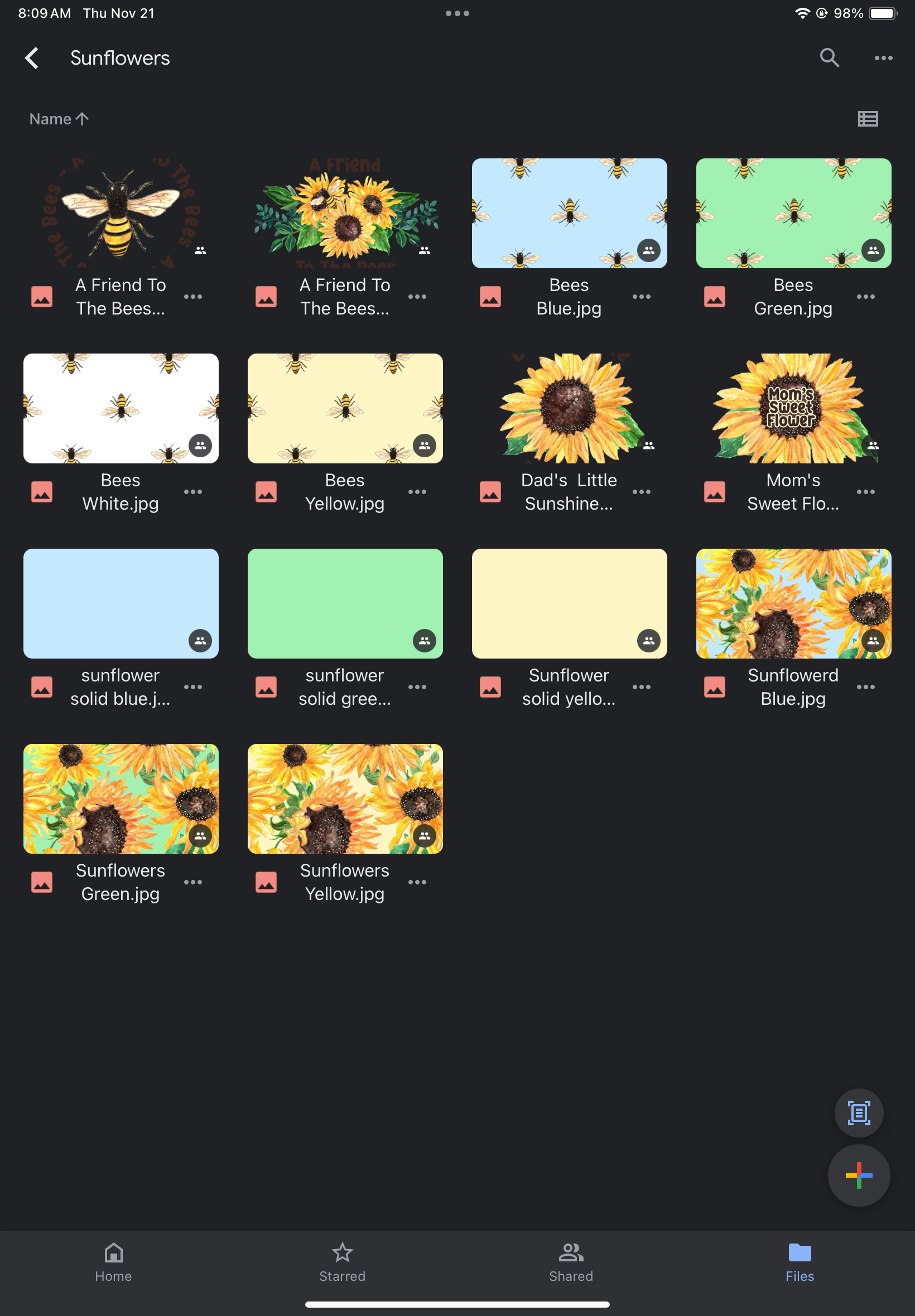
Task: Show more options for Sunflowers Yellow.jpg
Action: [x=417, y=882]
